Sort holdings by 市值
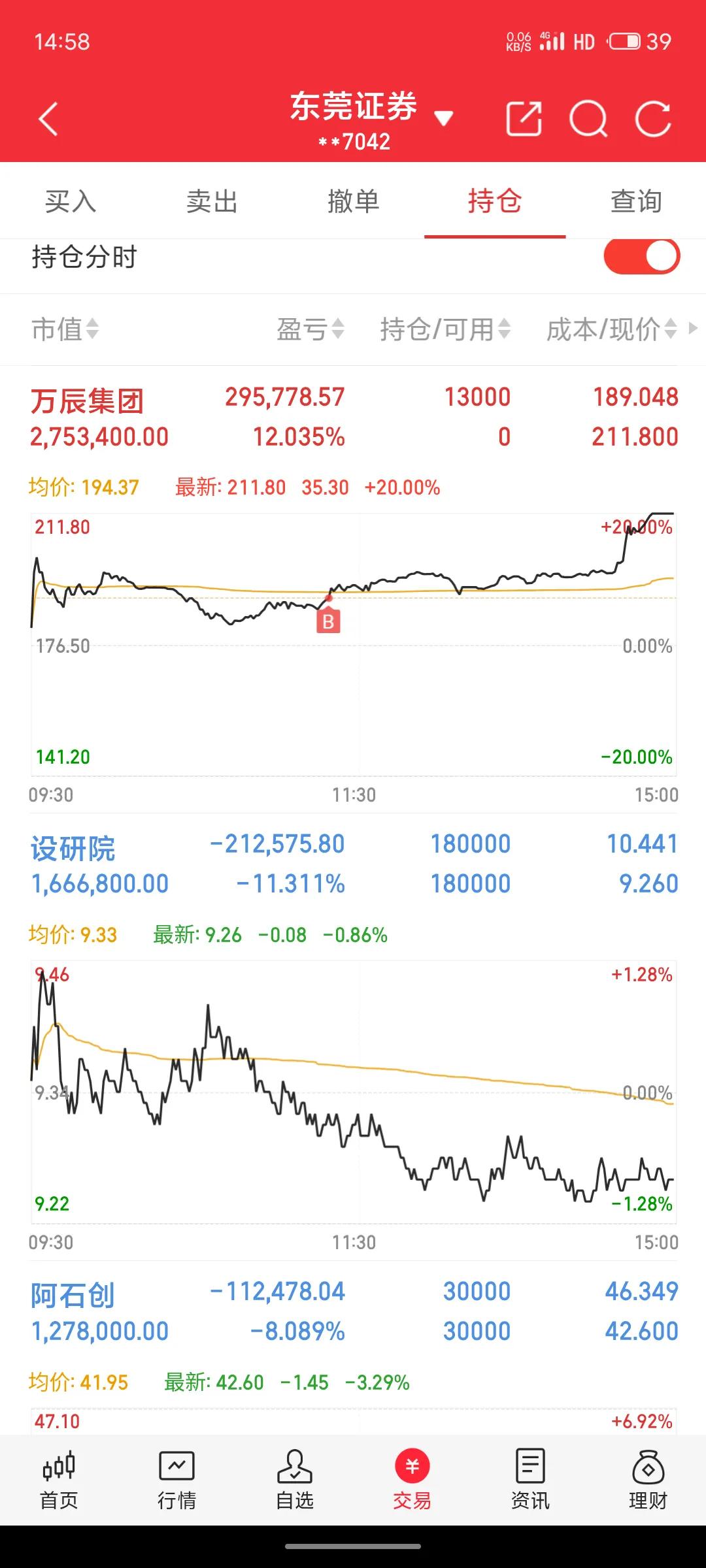 pyautogui.click(x=65, y=329)
